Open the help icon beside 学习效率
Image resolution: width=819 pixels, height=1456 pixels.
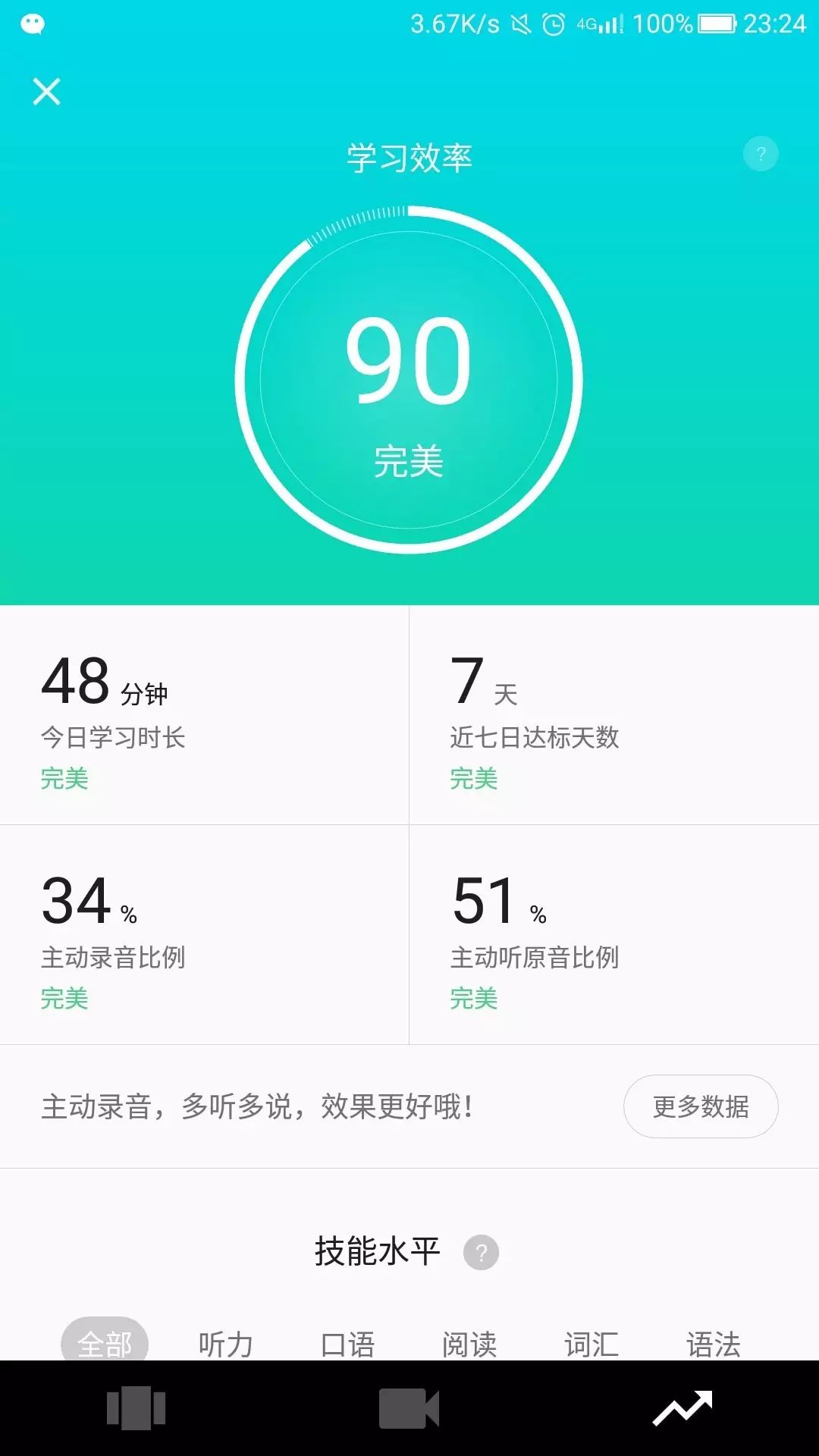(761, 154)
